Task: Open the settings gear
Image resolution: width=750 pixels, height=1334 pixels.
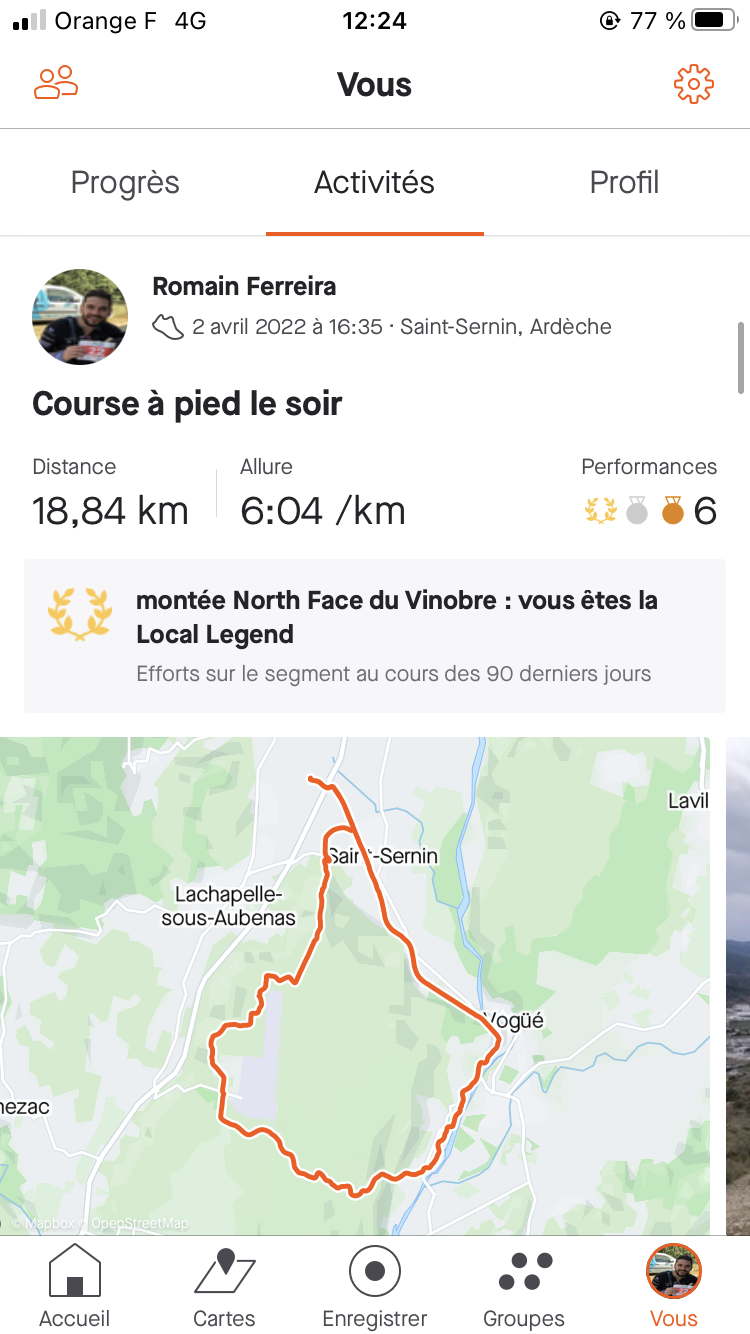Action: click(694, 84)
